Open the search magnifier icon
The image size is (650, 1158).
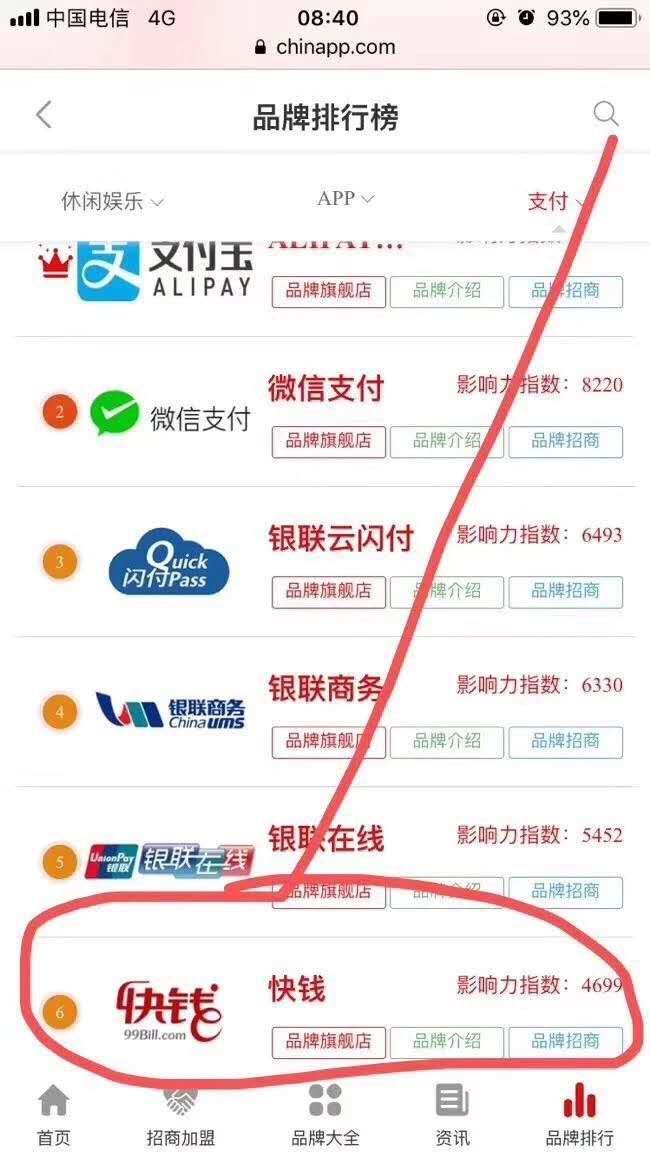[605, 113]
